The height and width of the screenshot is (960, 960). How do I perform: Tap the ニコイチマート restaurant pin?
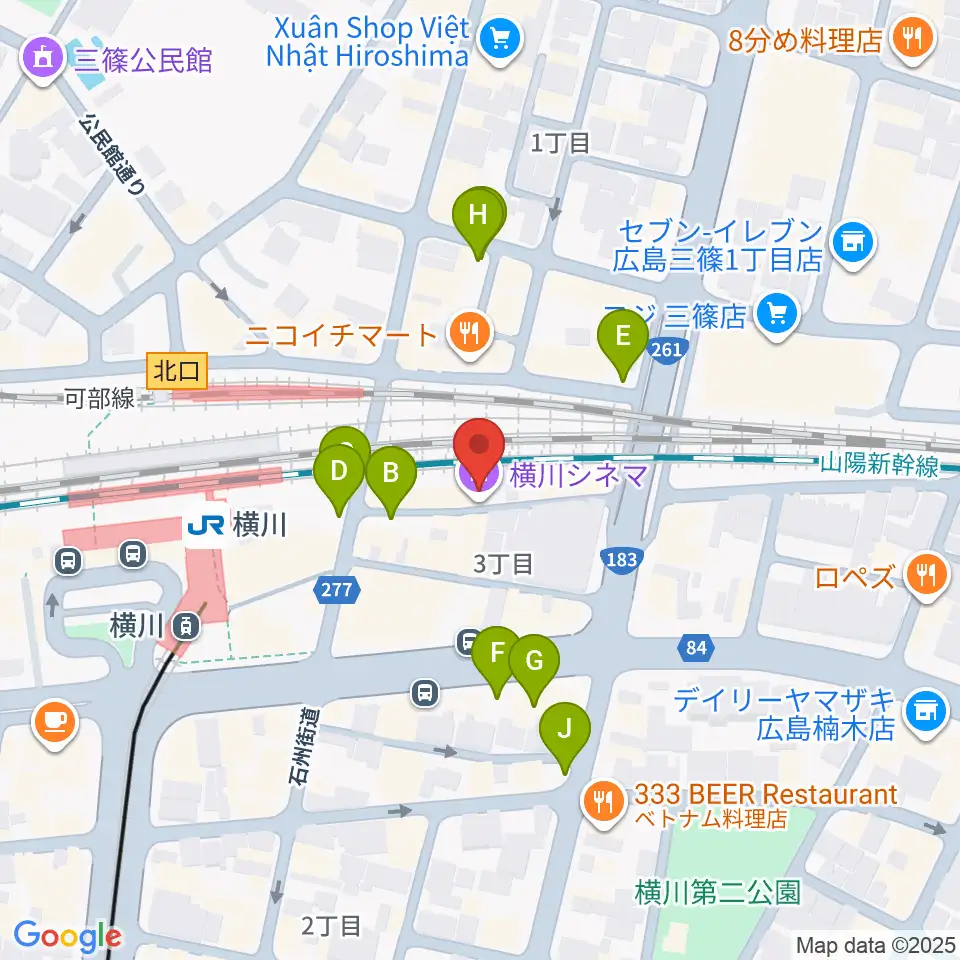[470, 335]
